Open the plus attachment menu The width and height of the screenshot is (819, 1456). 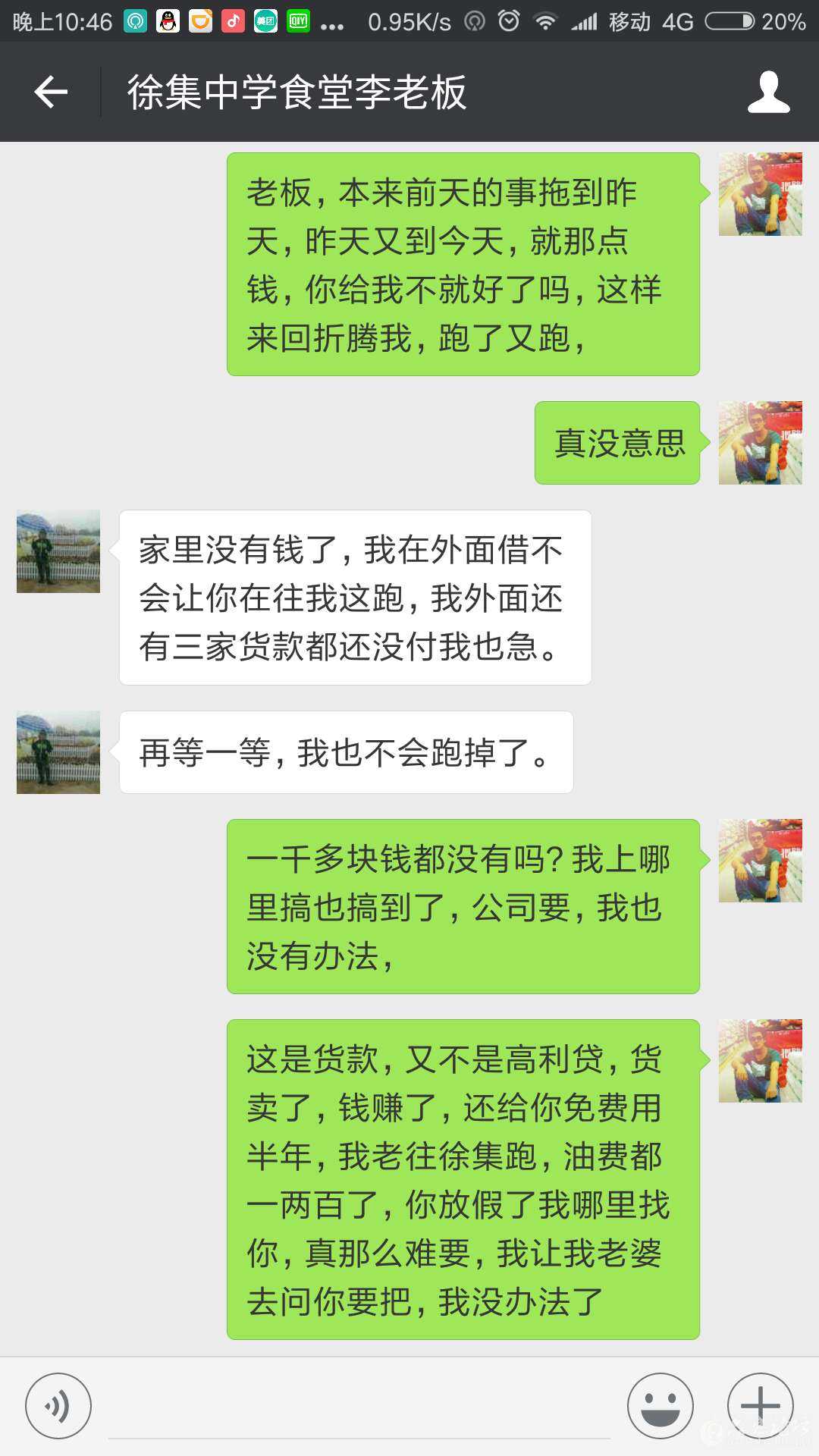pyautogui.click(x=760, y=1405)
